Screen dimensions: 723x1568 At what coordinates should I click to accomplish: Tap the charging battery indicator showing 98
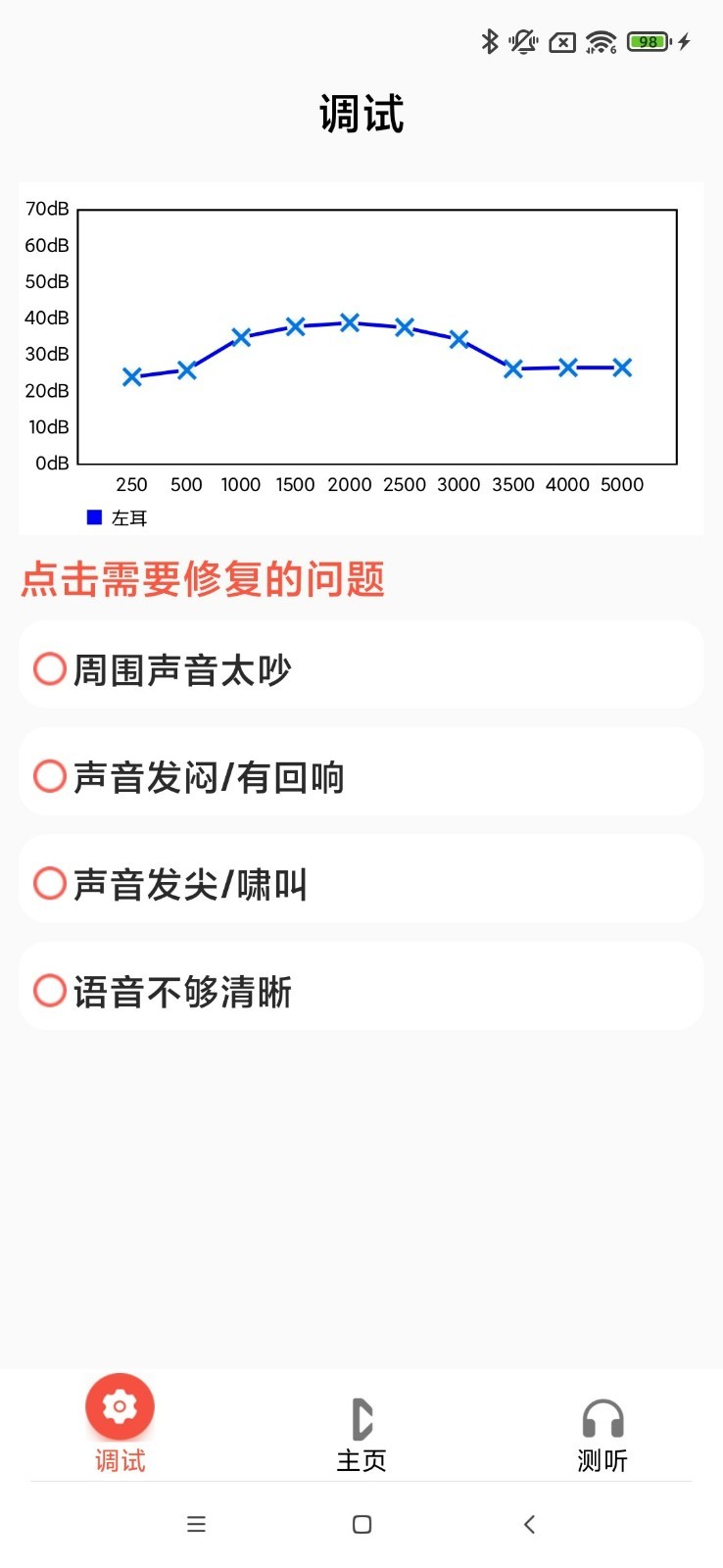click(649, 42)
